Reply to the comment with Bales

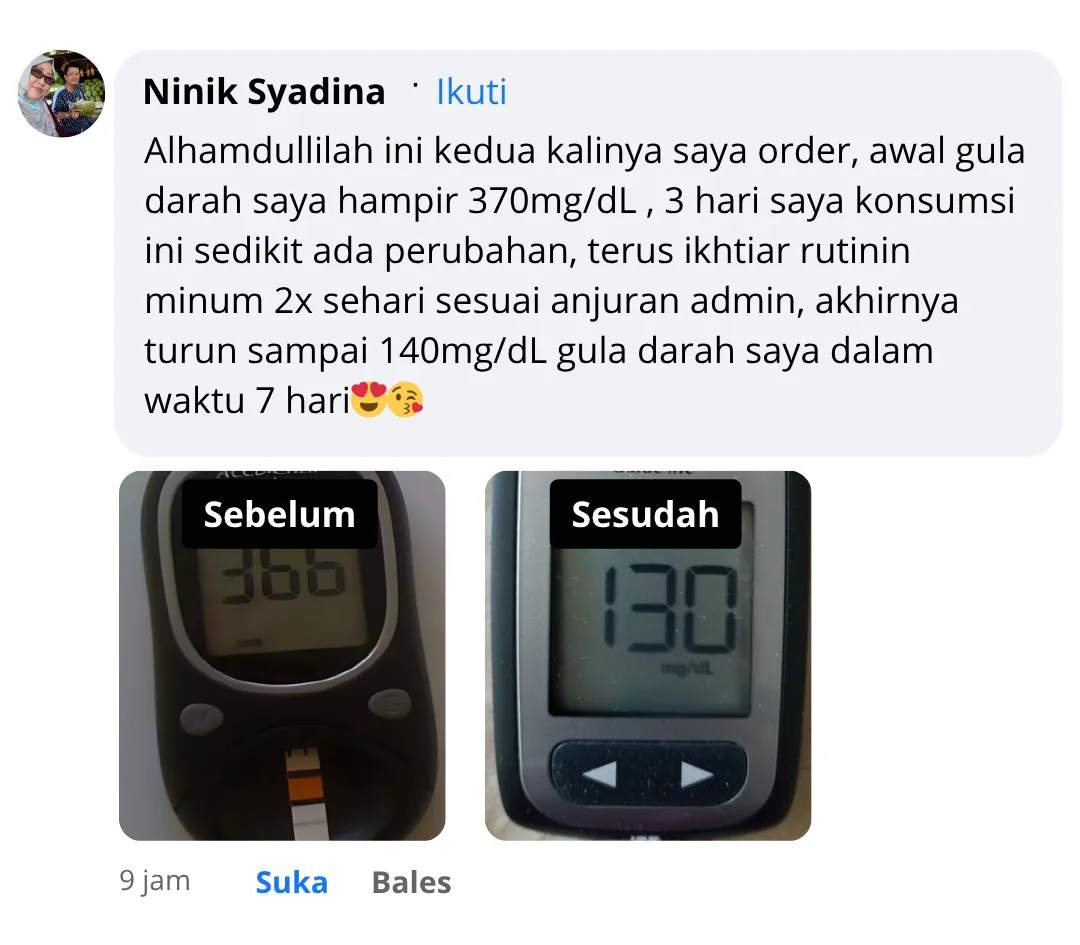tap(411, 882)
